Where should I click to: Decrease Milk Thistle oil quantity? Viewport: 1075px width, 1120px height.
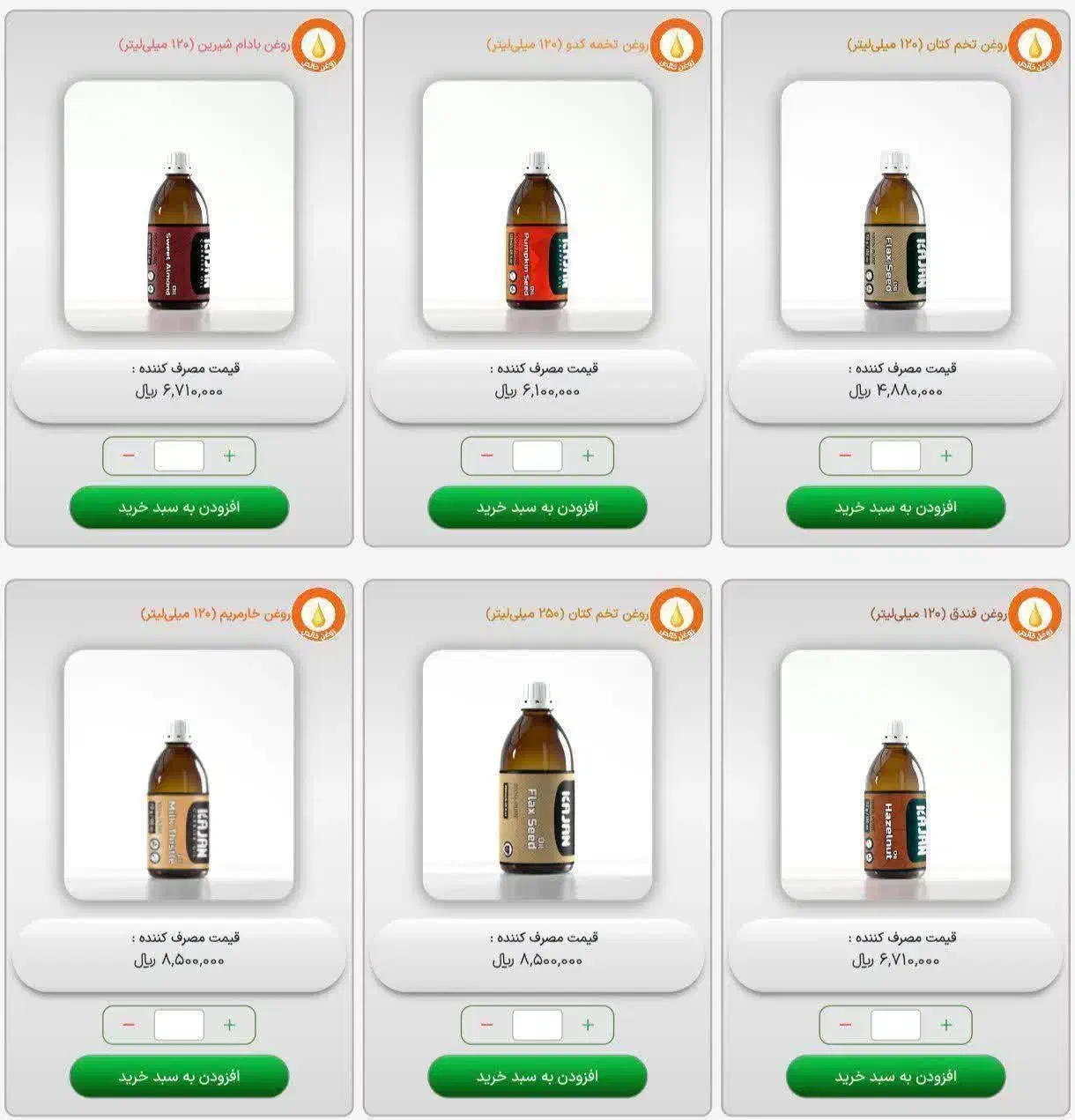[129, 1025]
